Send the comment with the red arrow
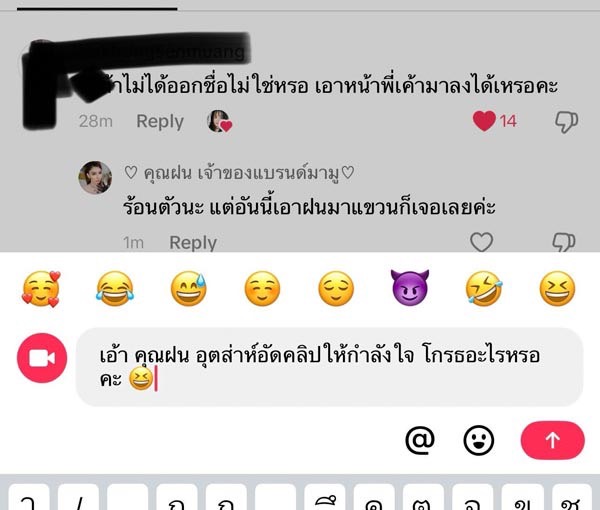The height and width of the screenshot is (510, 600). tap(552, 439)
